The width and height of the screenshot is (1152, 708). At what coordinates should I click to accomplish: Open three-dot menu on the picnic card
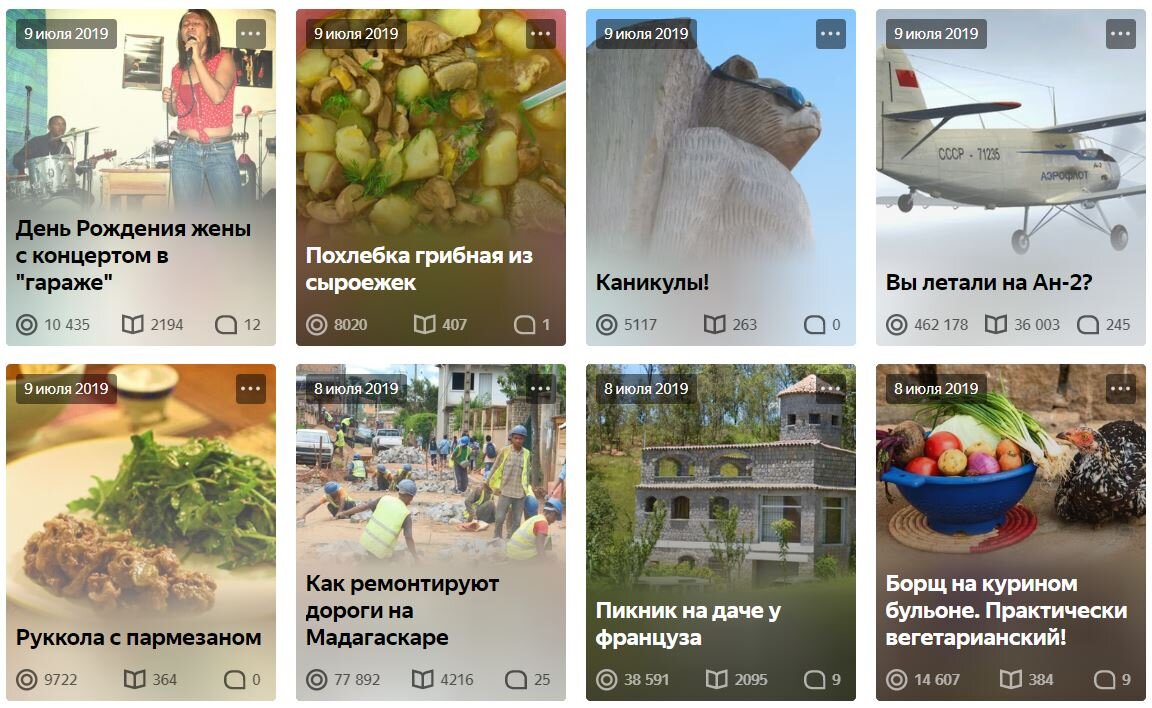(x=831, y=388)
